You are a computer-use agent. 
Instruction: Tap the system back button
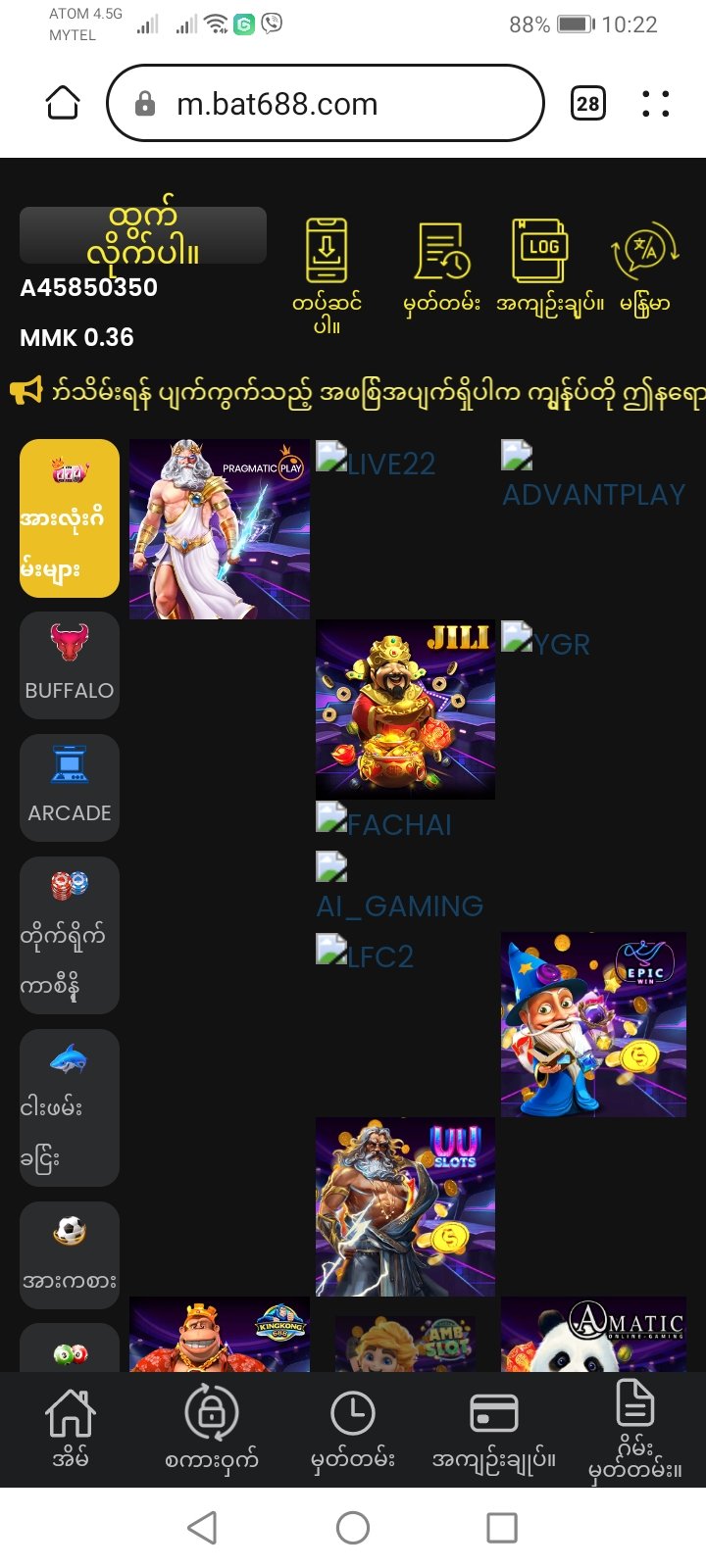pos(202,1527)
